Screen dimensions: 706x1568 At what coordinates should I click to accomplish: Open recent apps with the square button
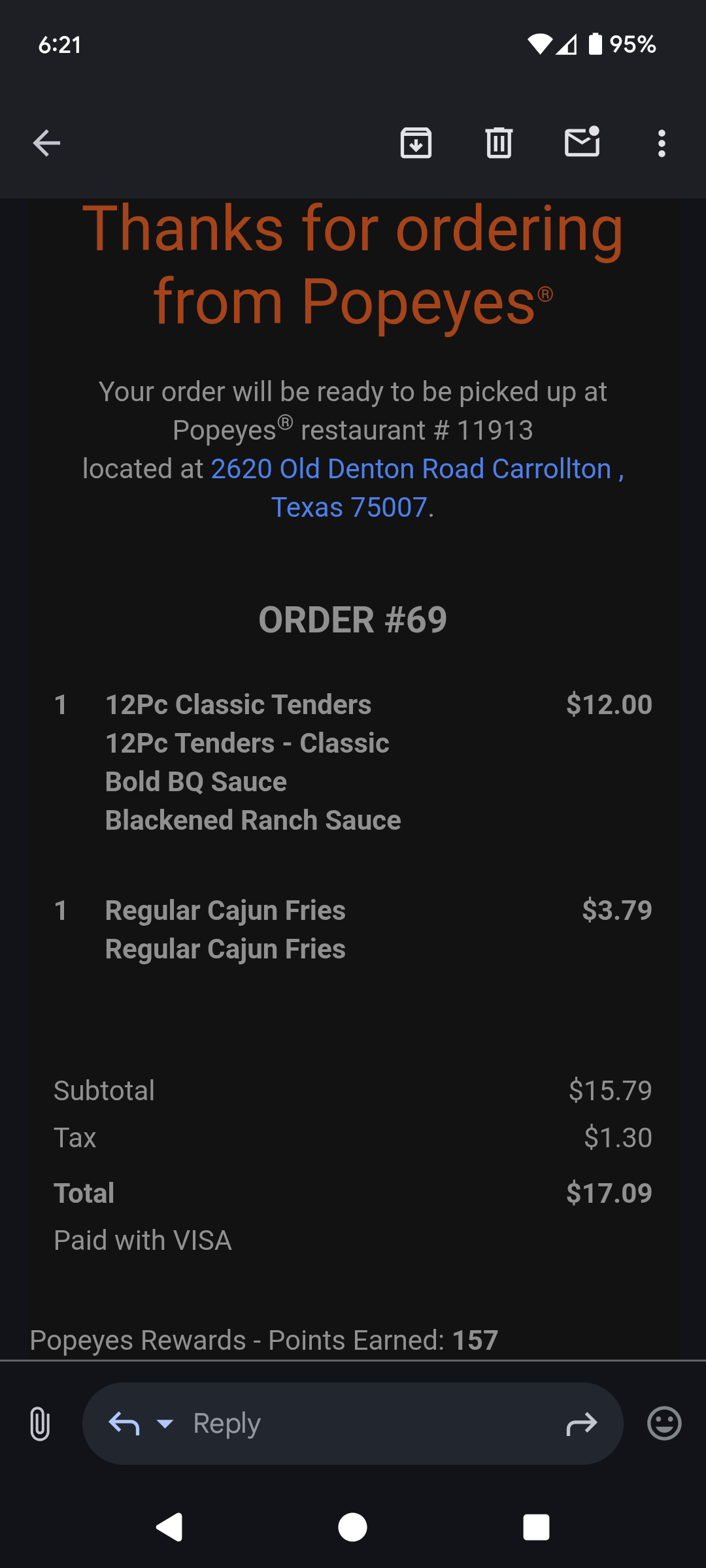click(x=536, y=1527)
